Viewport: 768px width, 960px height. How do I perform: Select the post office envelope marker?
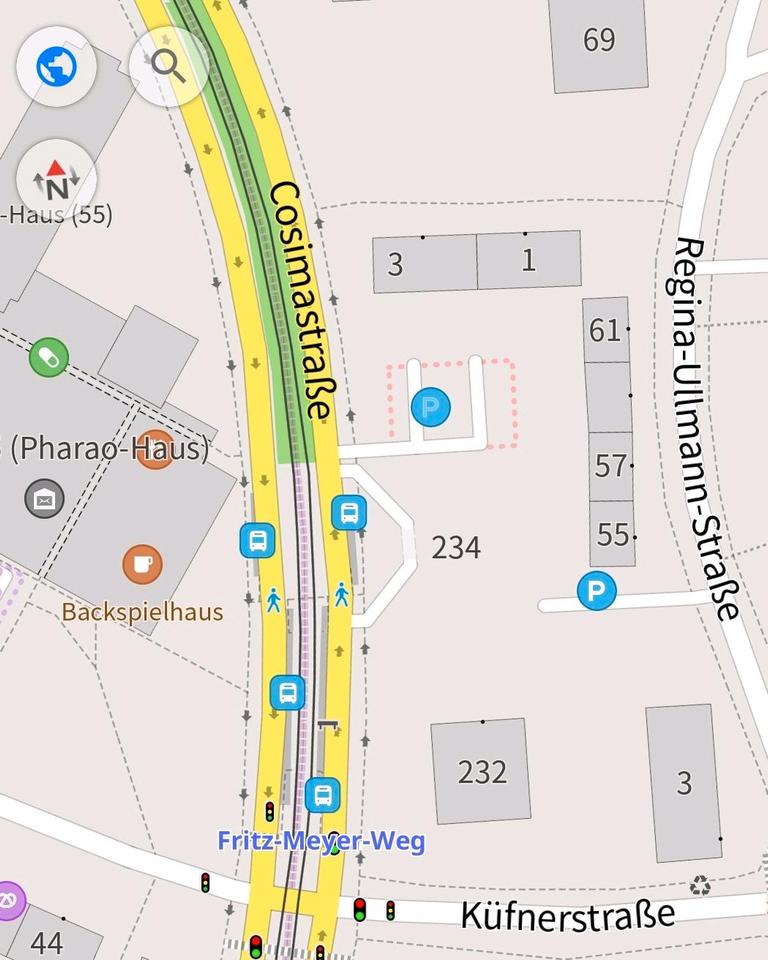point(44,498)
